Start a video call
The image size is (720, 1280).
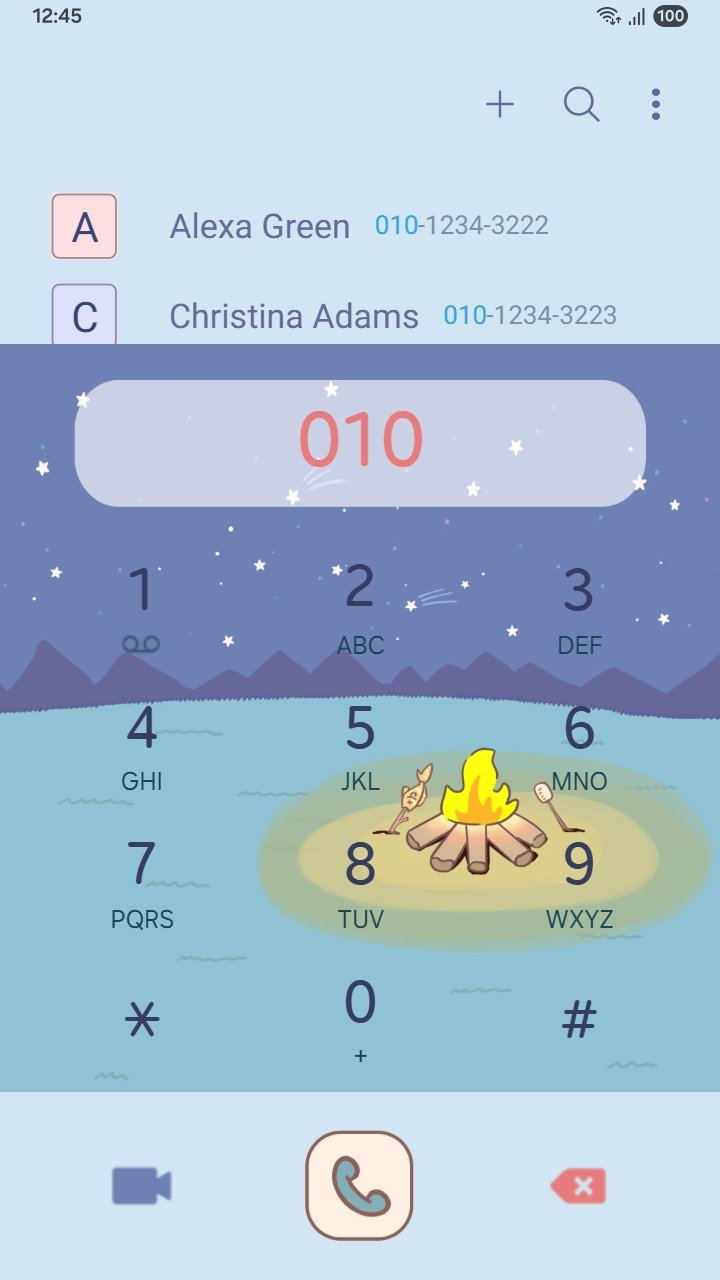(x=141, y=1186)
